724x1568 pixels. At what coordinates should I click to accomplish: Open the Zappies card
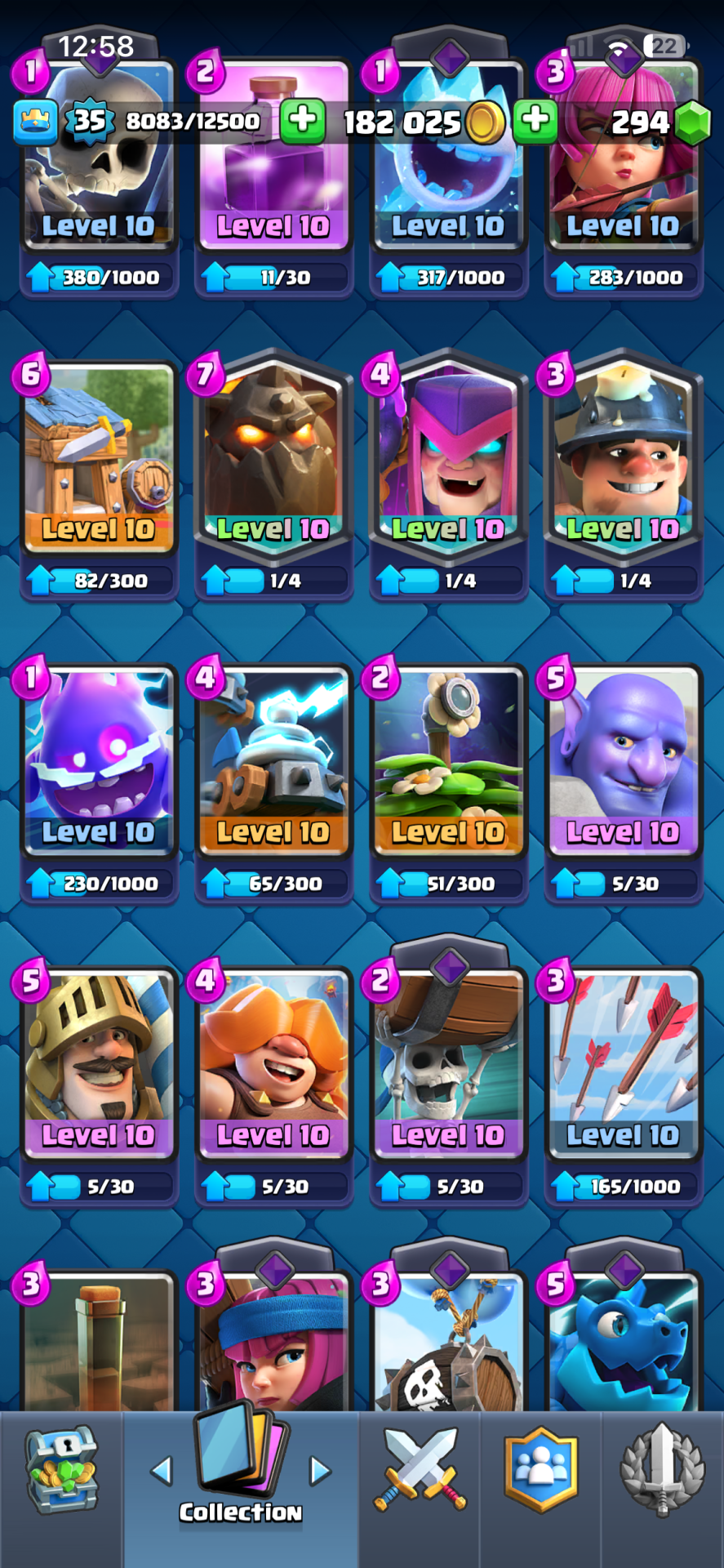coord(273,759)
